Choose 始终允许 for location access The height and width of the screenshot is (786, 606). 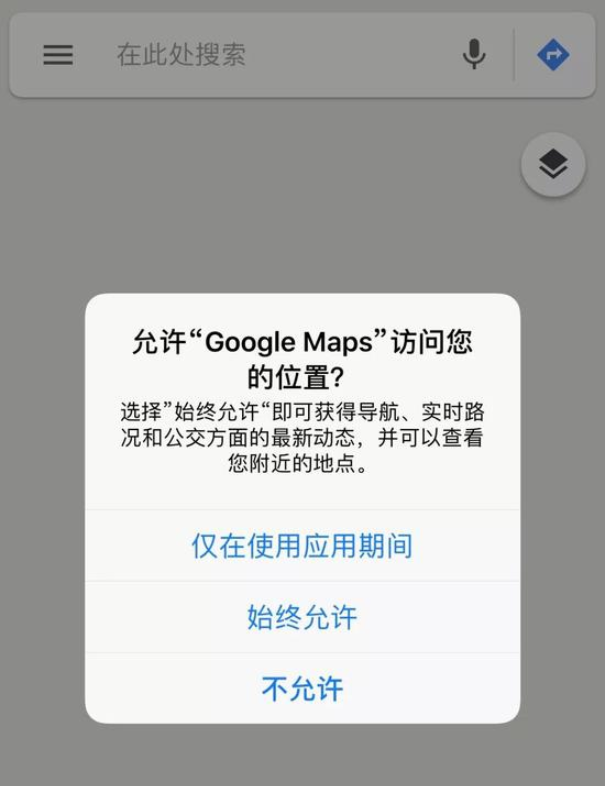[302, 617]
